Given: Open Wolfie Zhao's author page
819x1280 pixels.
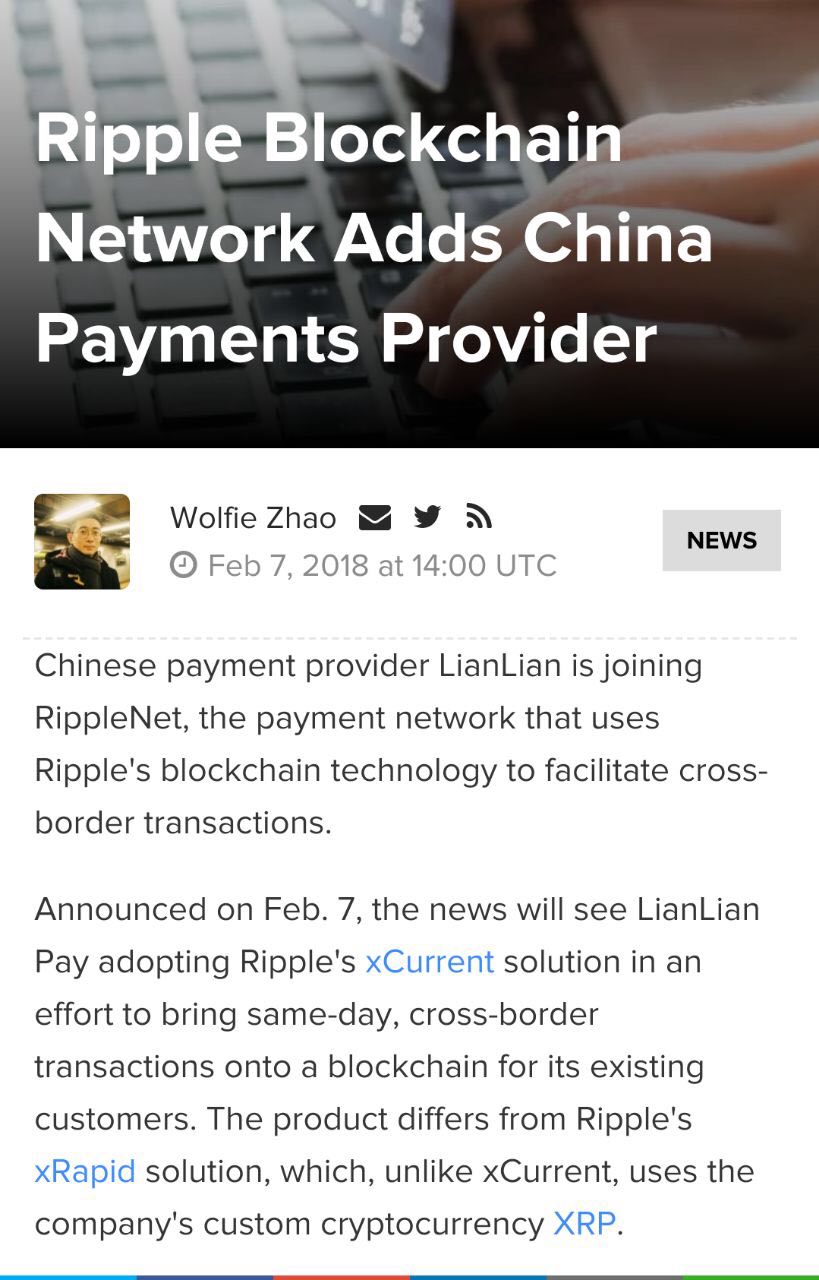Looking at the screenshot, I should [x=253, y=518].
